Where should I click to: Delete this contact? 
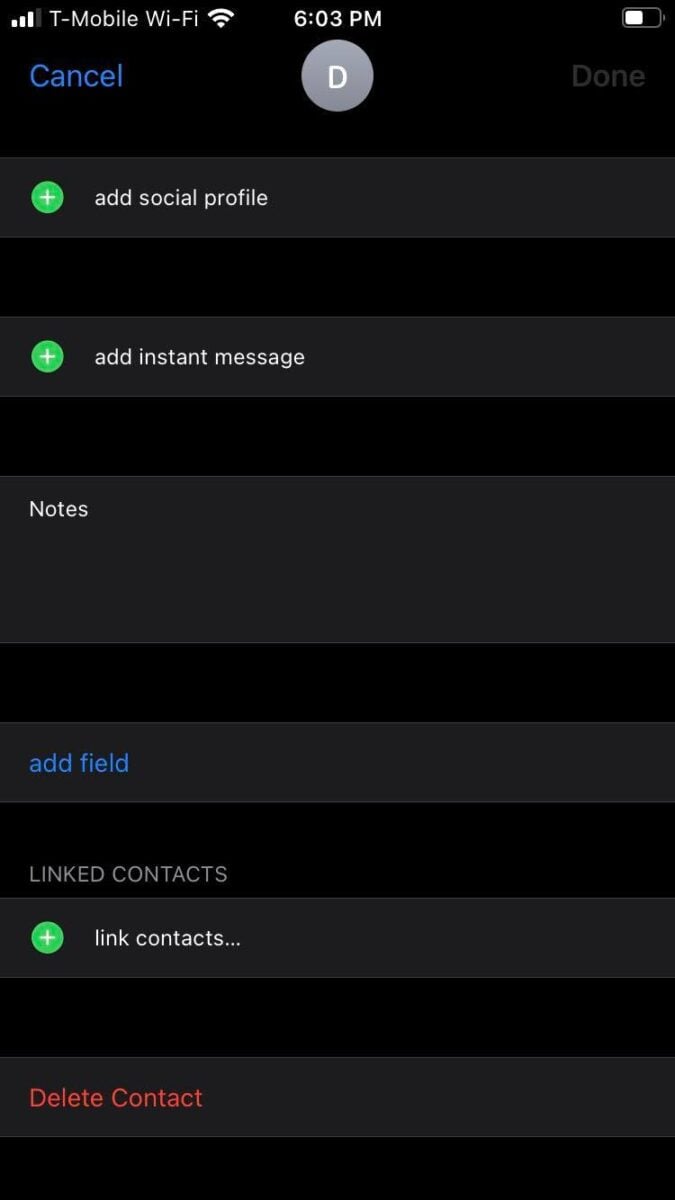point(337,1097)
